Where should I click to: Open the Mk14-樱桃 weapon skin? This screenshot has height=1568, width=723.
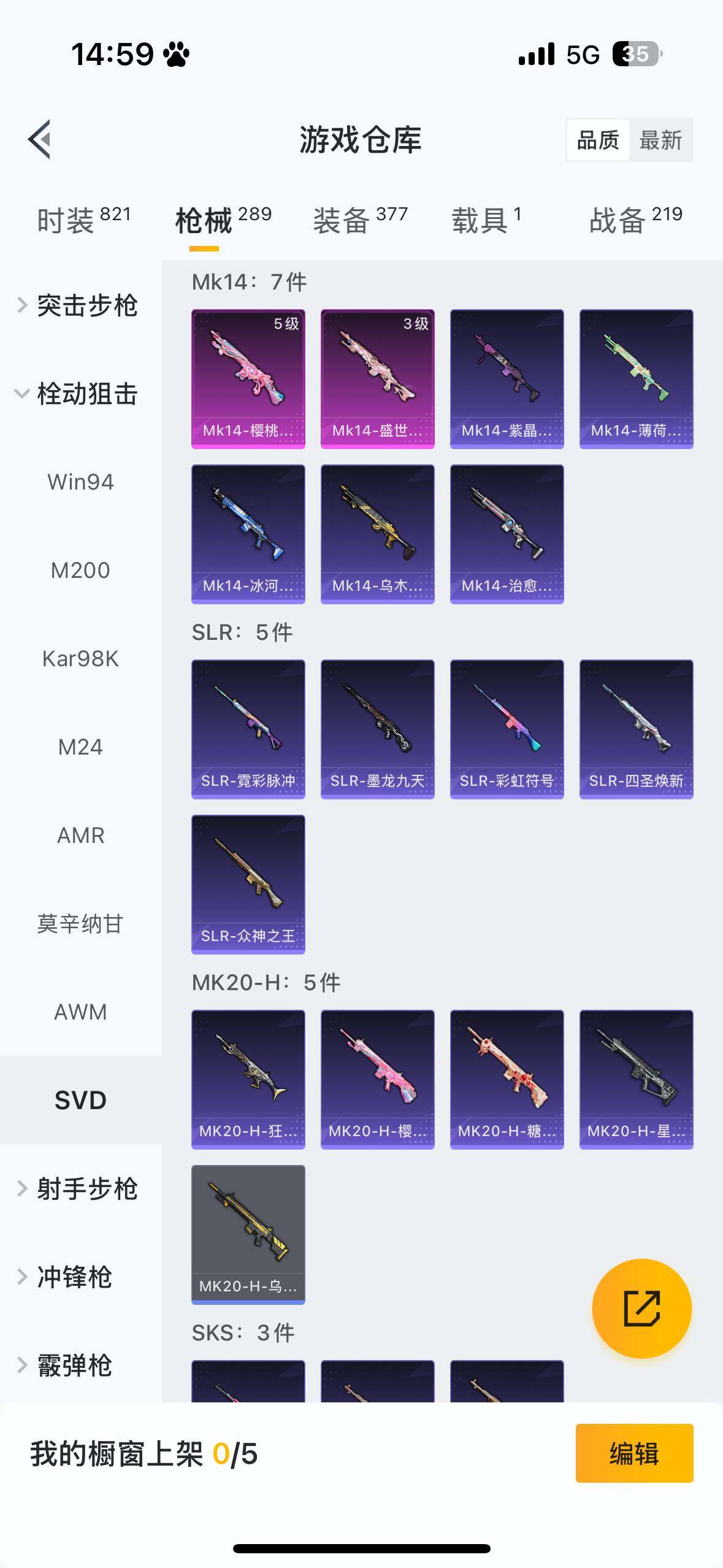pos(248,378)
